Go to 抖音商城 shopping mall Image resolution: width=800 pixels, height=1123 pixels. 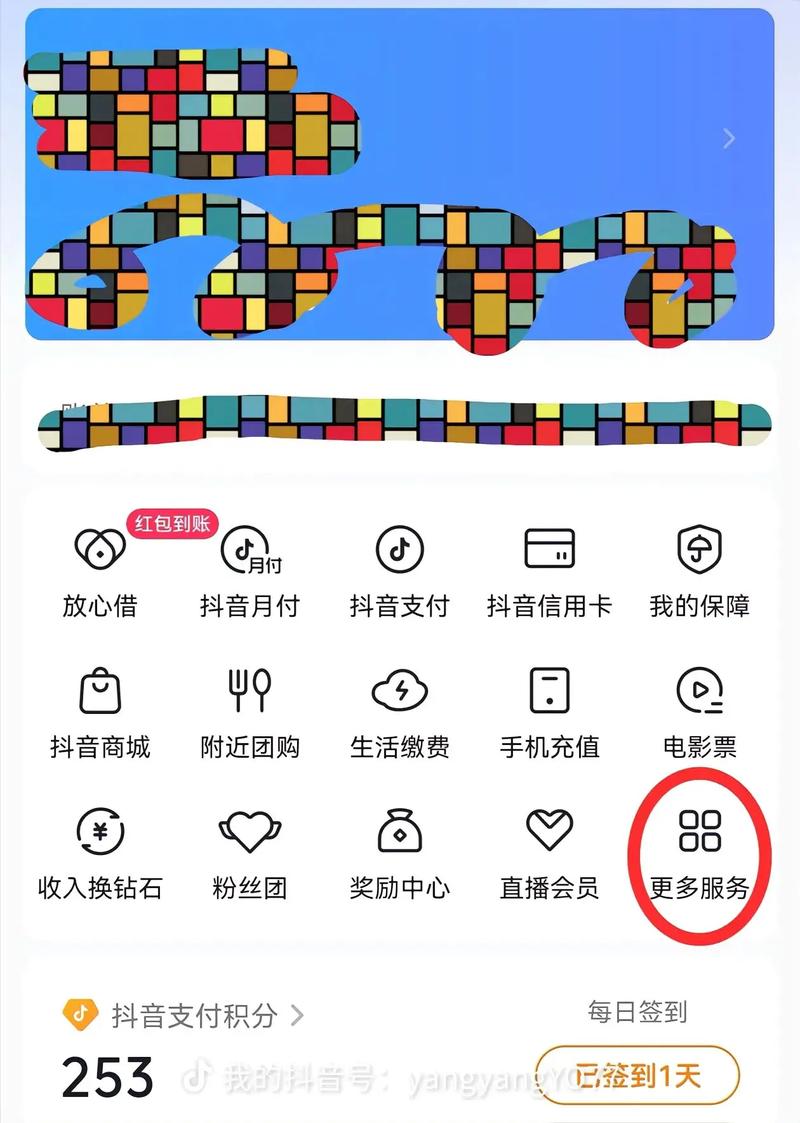(99, 711)
